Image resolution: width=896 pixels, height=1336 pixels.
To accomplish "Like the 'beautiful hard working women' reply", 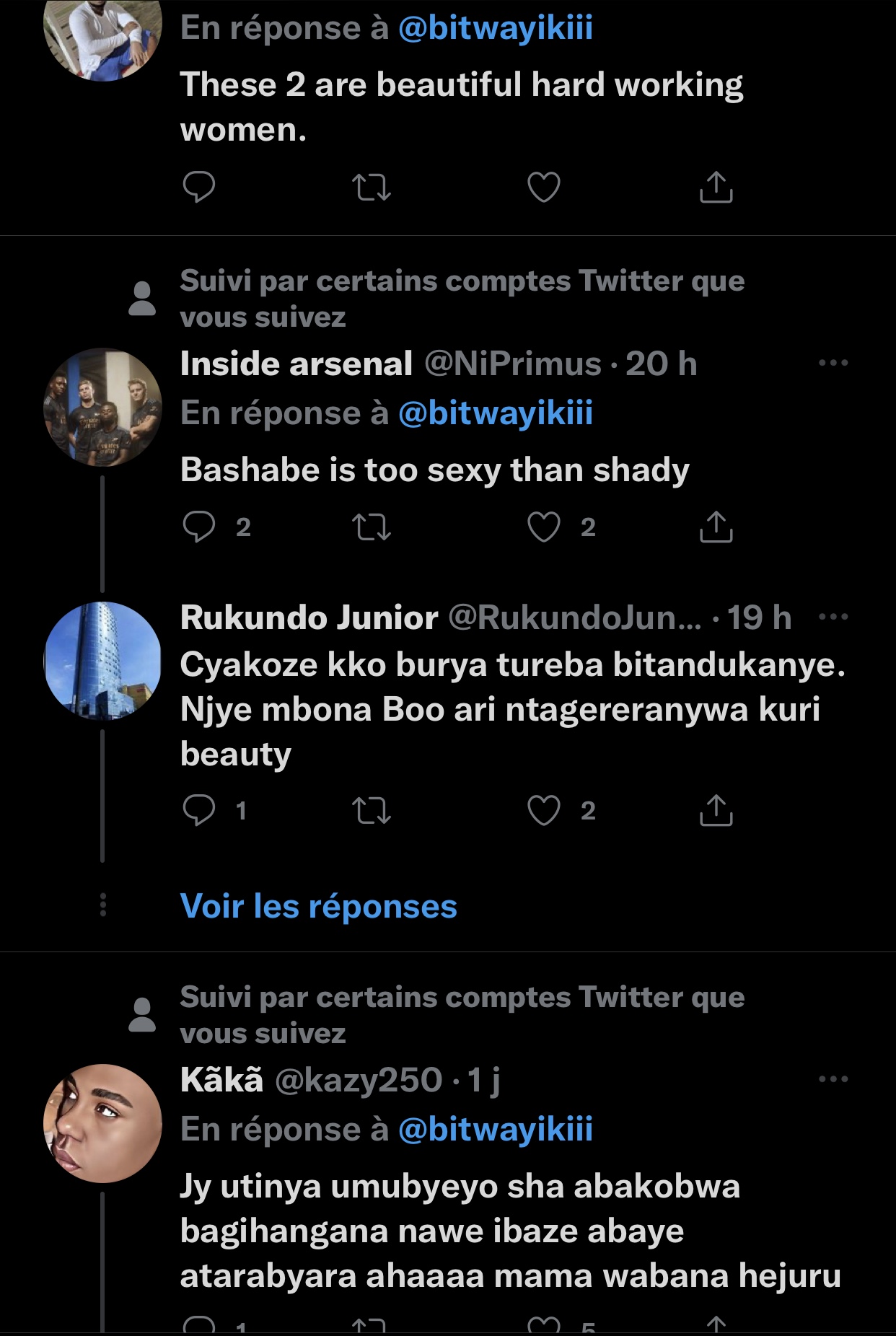I will pyautogui.click(x=543, y=188).
